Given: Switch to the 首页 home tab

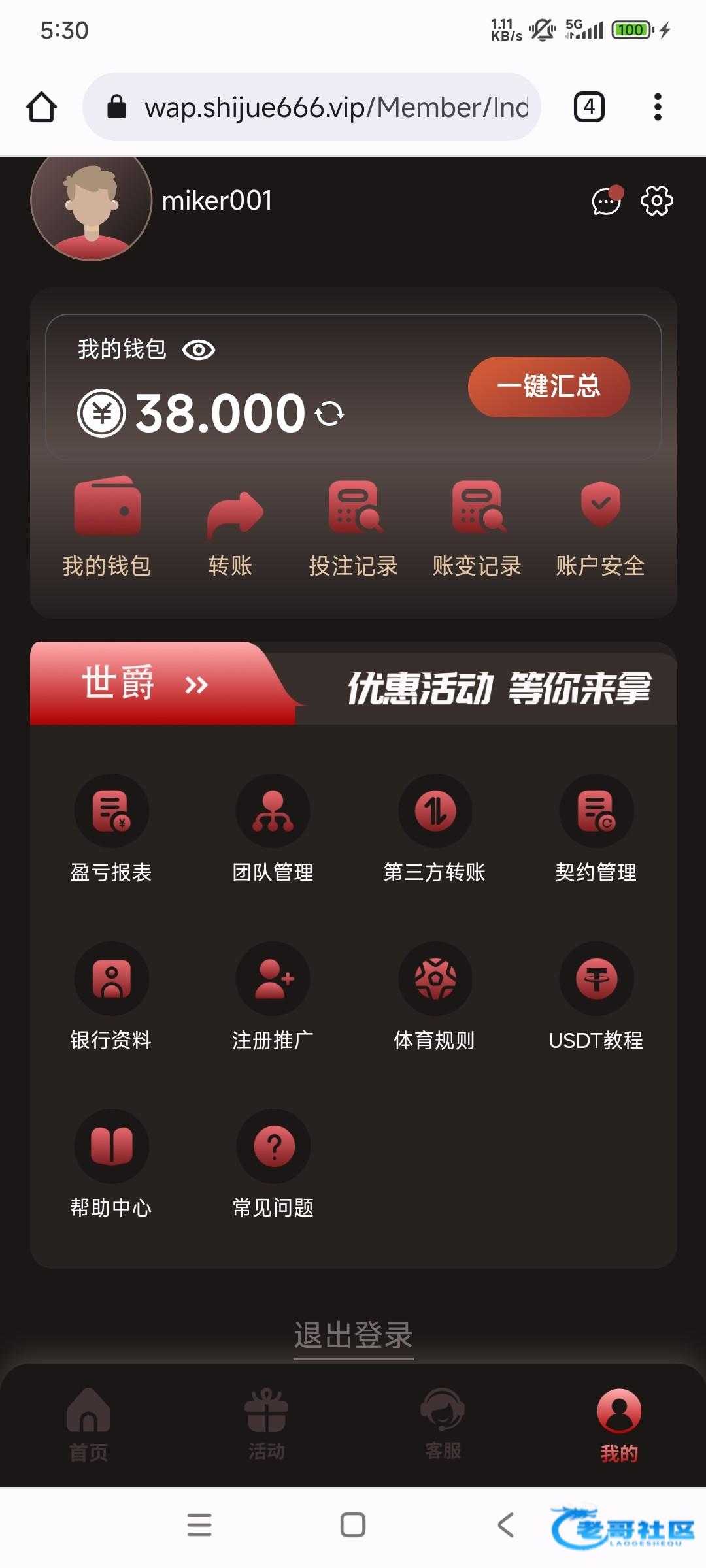Looking at the screenshot, I should pos(88,1424).
